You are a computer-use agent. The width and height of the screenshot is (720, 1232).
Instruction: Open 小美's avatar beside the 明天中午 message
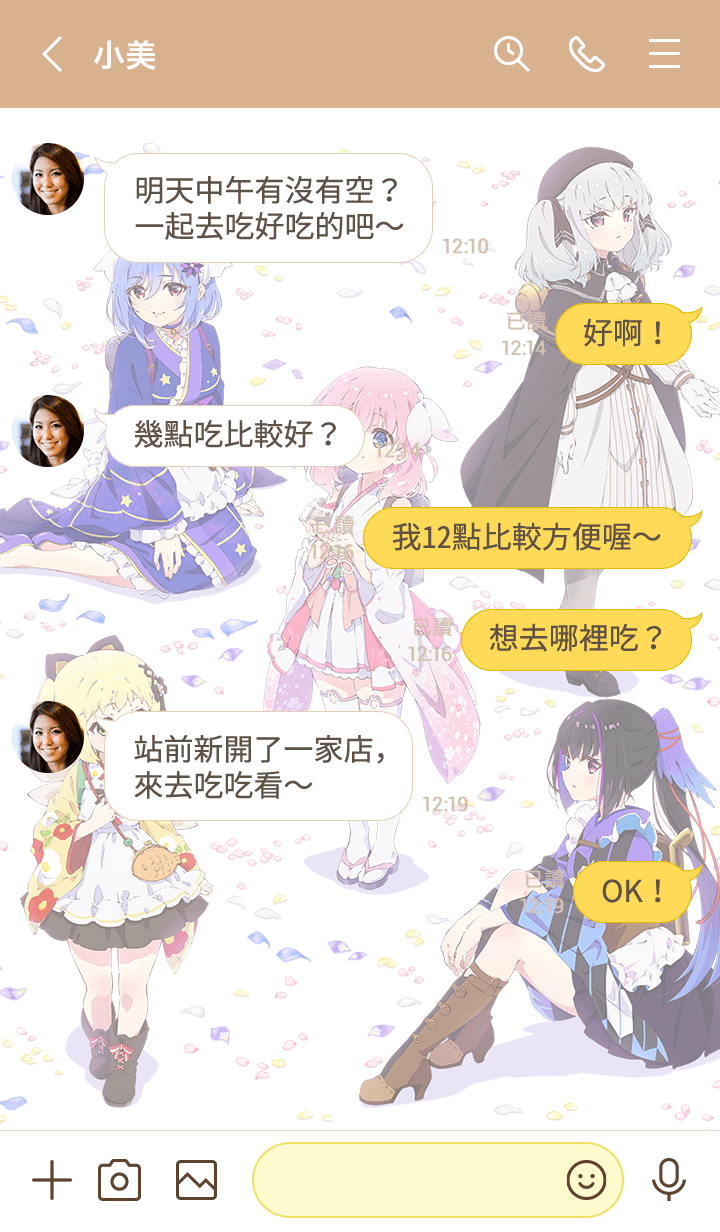click(x=48, y=179)
